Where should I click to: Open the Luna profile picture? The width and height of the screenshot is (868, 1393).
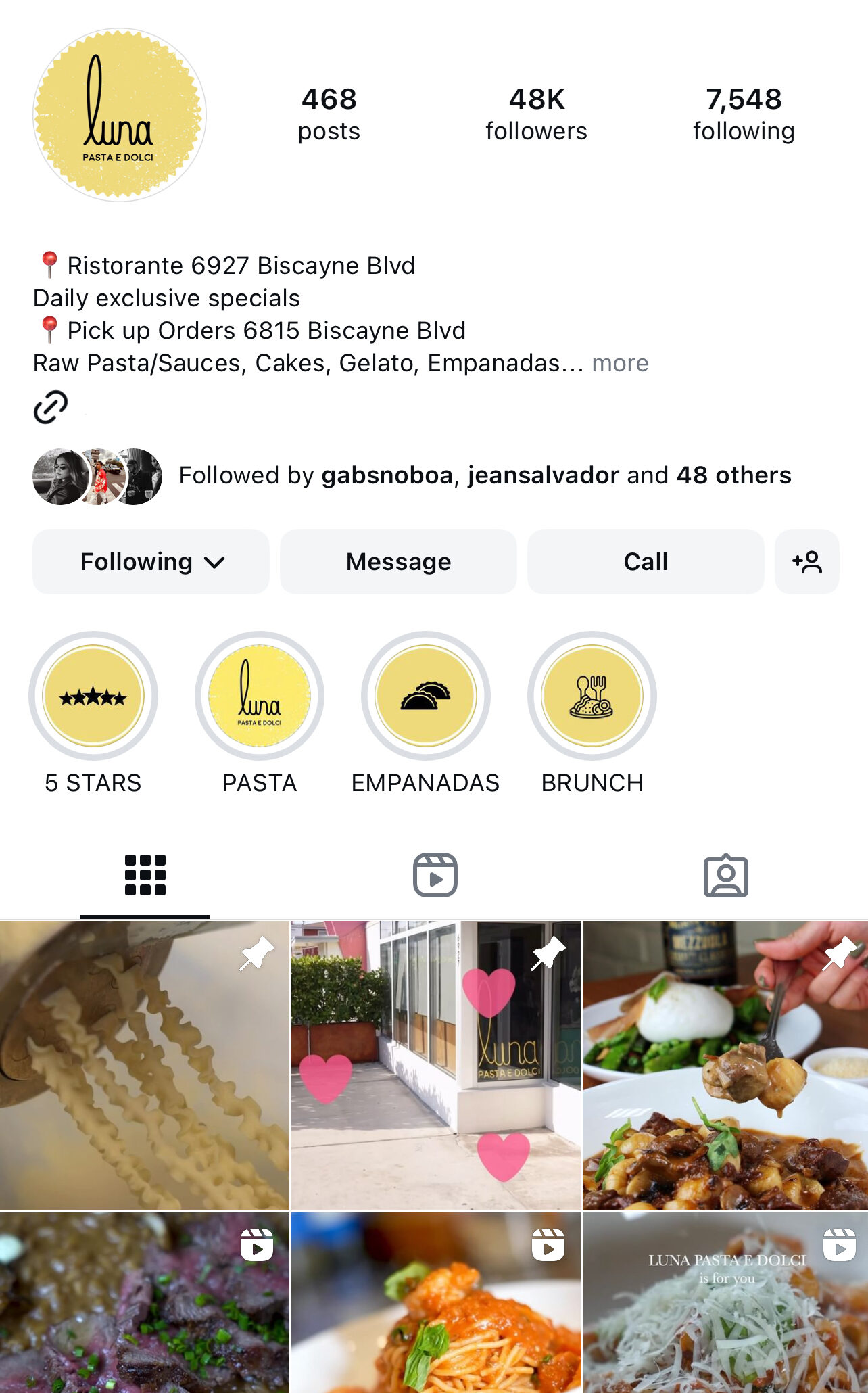point(120,115)
